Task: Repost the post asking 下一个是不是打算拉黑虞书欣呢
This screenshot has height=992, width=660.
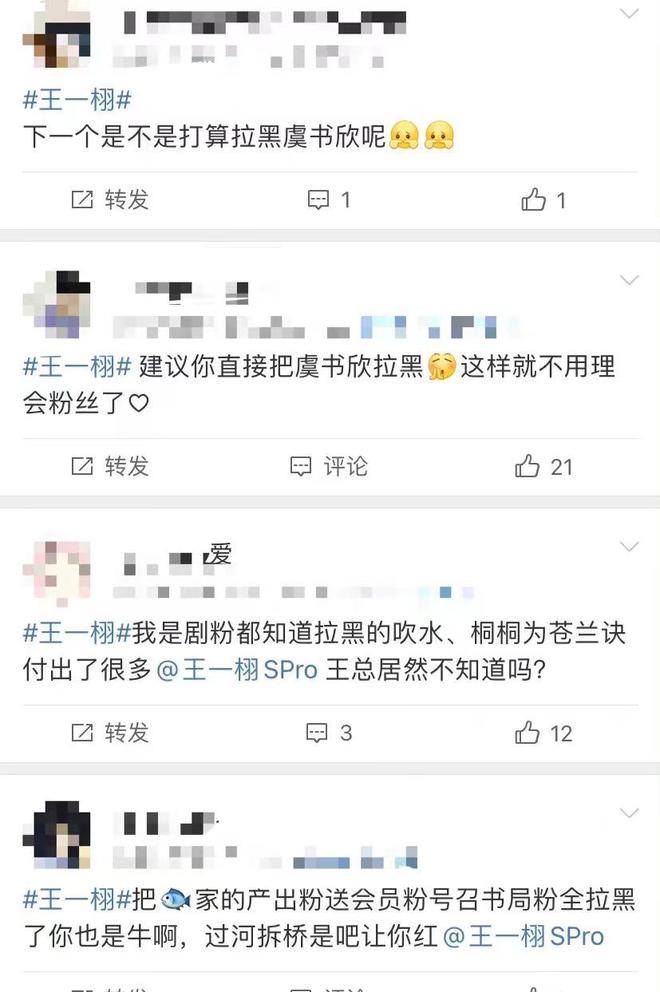Action: point(110,200)
